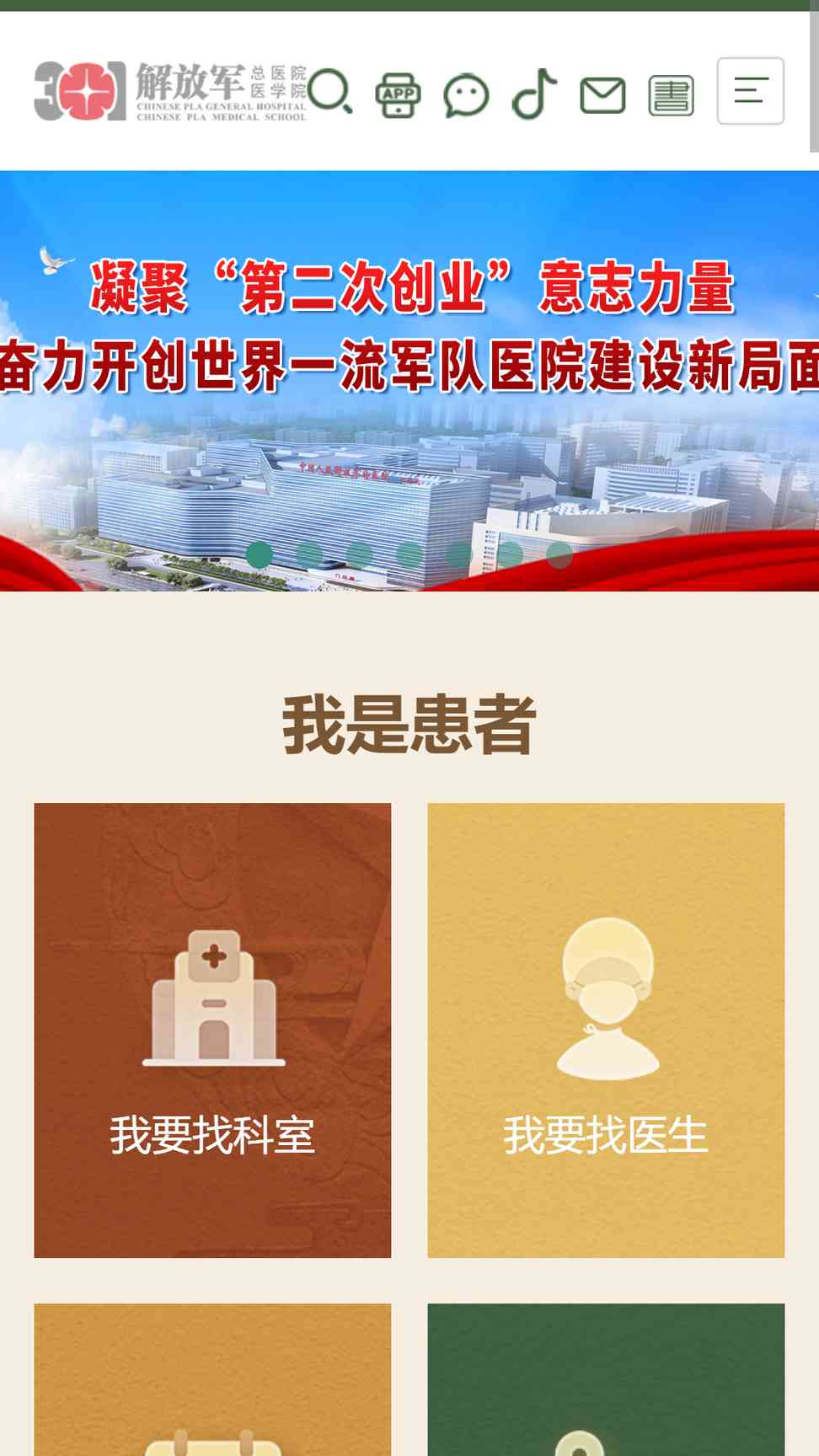Open the green newspaper icon

pyautogui.click(x=671, y=95)
